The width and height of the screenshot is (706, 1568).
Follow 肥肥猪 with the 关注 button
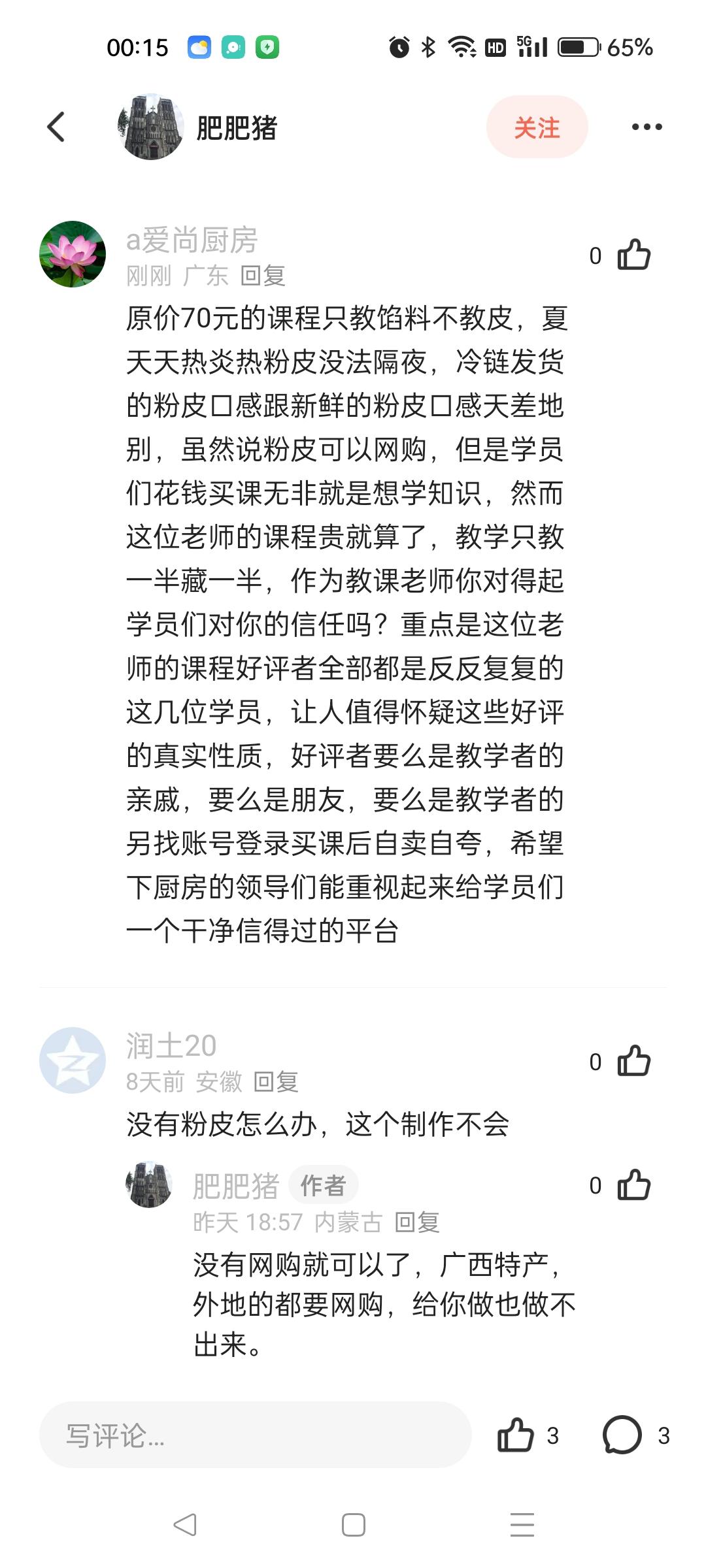(537, 127)
